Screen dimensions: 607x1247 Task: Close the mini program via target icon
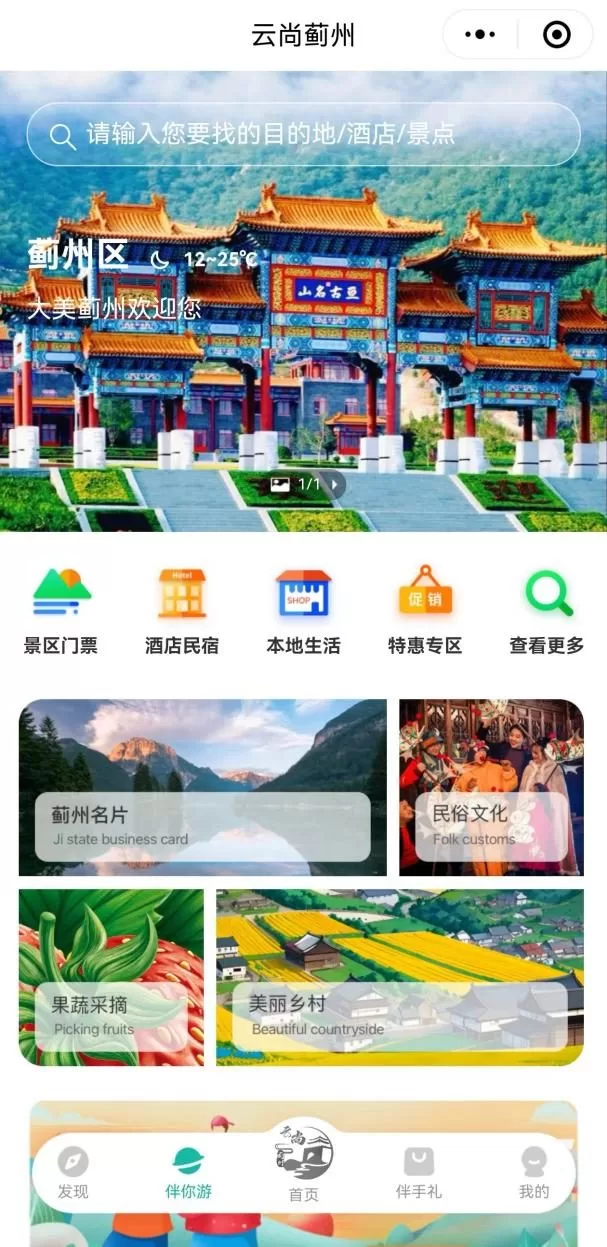556,35
